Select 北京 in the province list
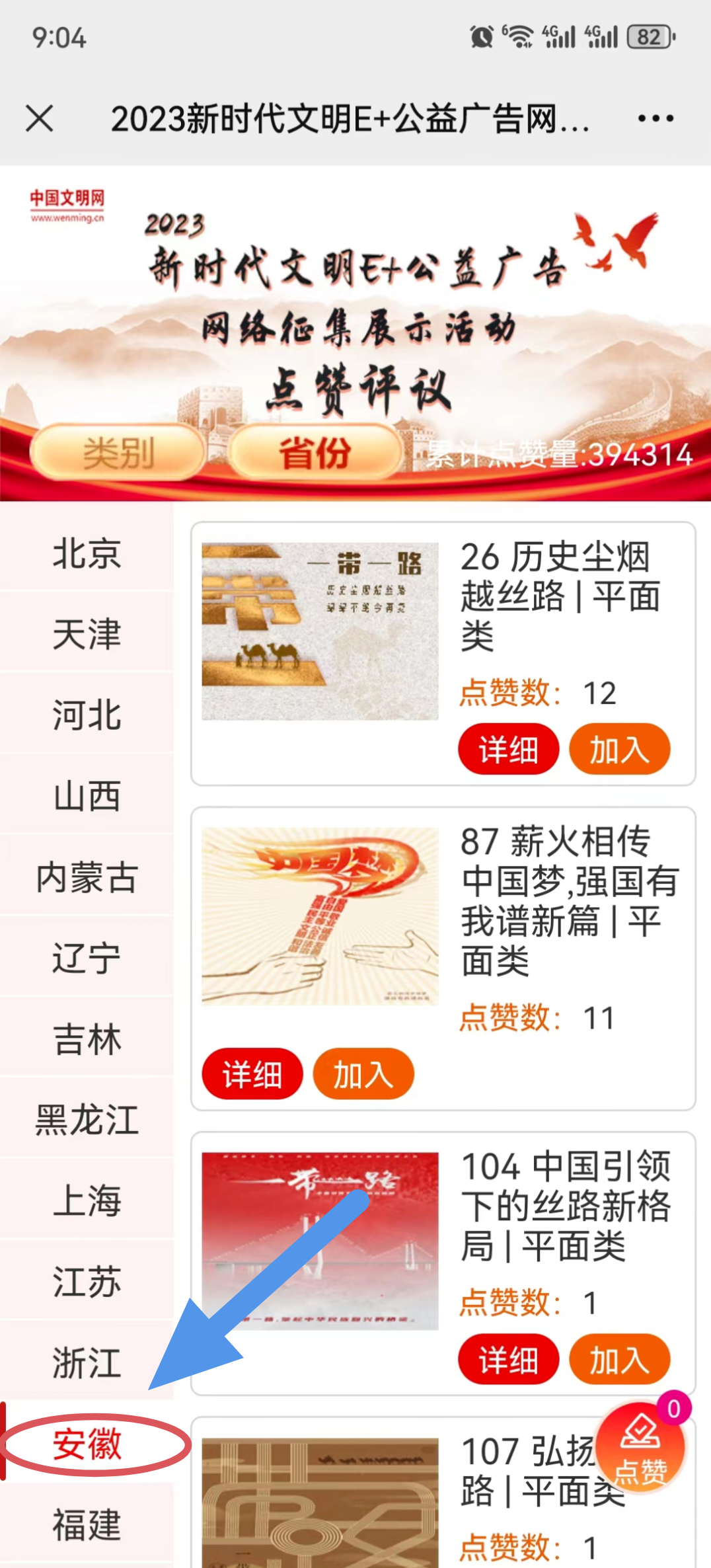The image size is (711, 1568). 87,553
